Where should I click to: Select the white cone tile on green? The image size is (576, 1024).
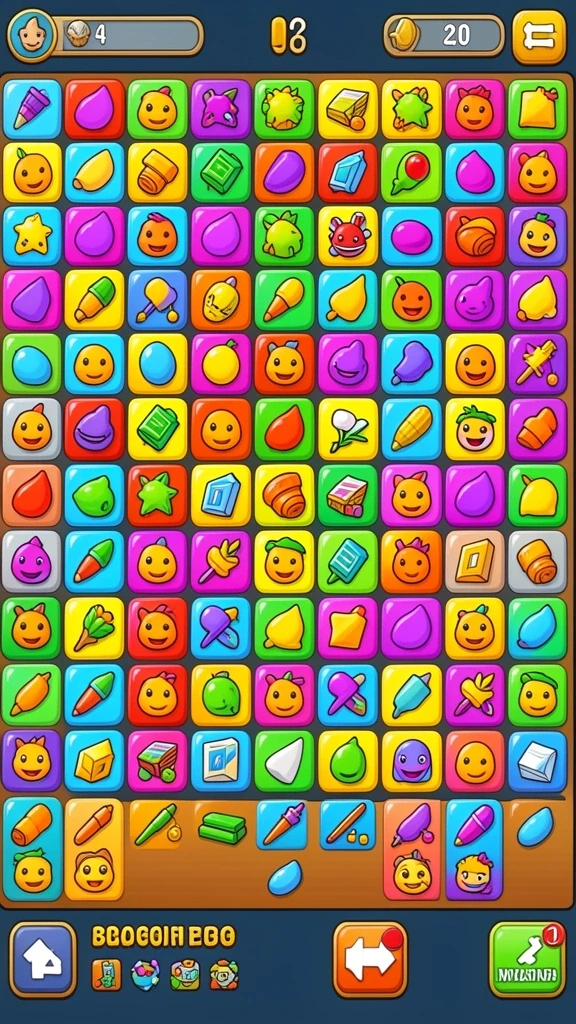coord(284,761)
